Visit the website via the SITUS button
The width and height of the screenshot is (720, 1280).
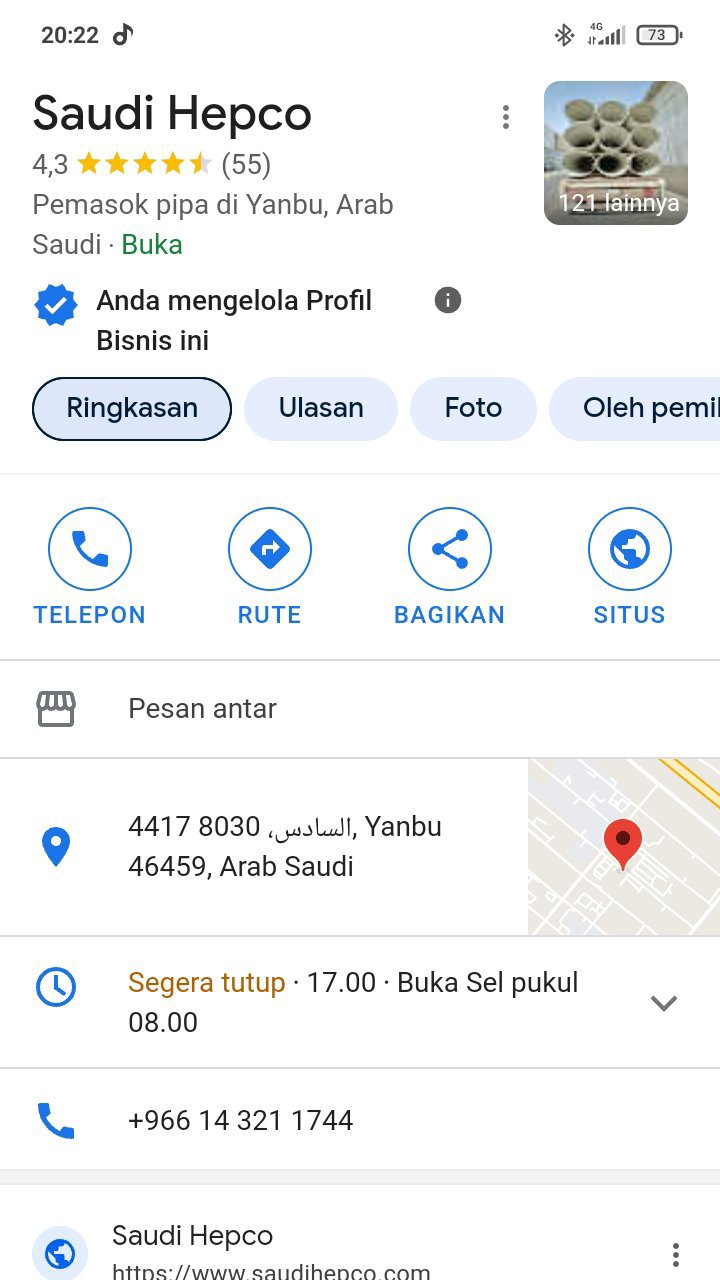coord(629,567)
